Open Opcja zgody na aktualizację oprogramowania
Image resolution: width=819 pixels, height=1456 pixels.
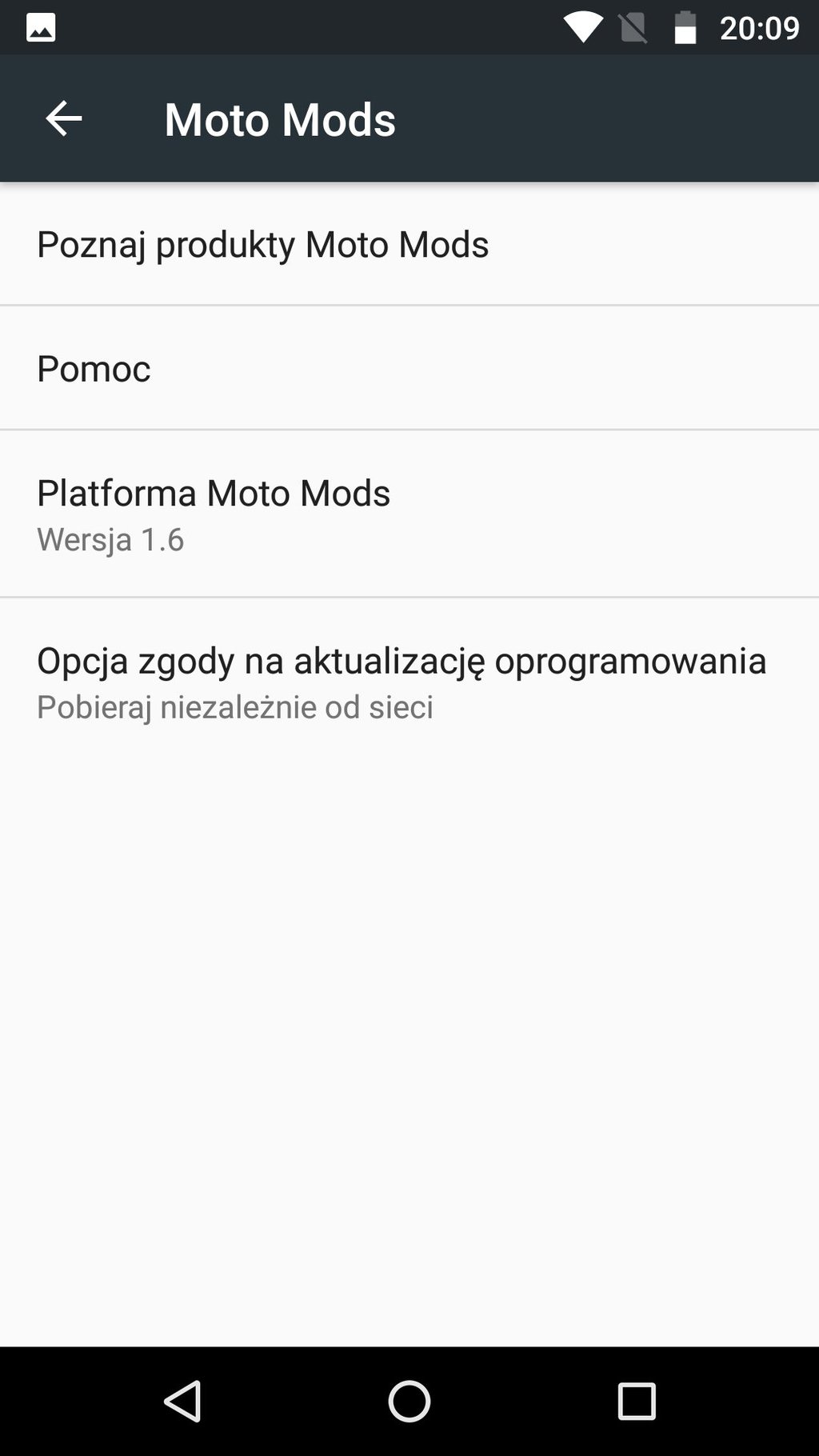click(409, 682)
